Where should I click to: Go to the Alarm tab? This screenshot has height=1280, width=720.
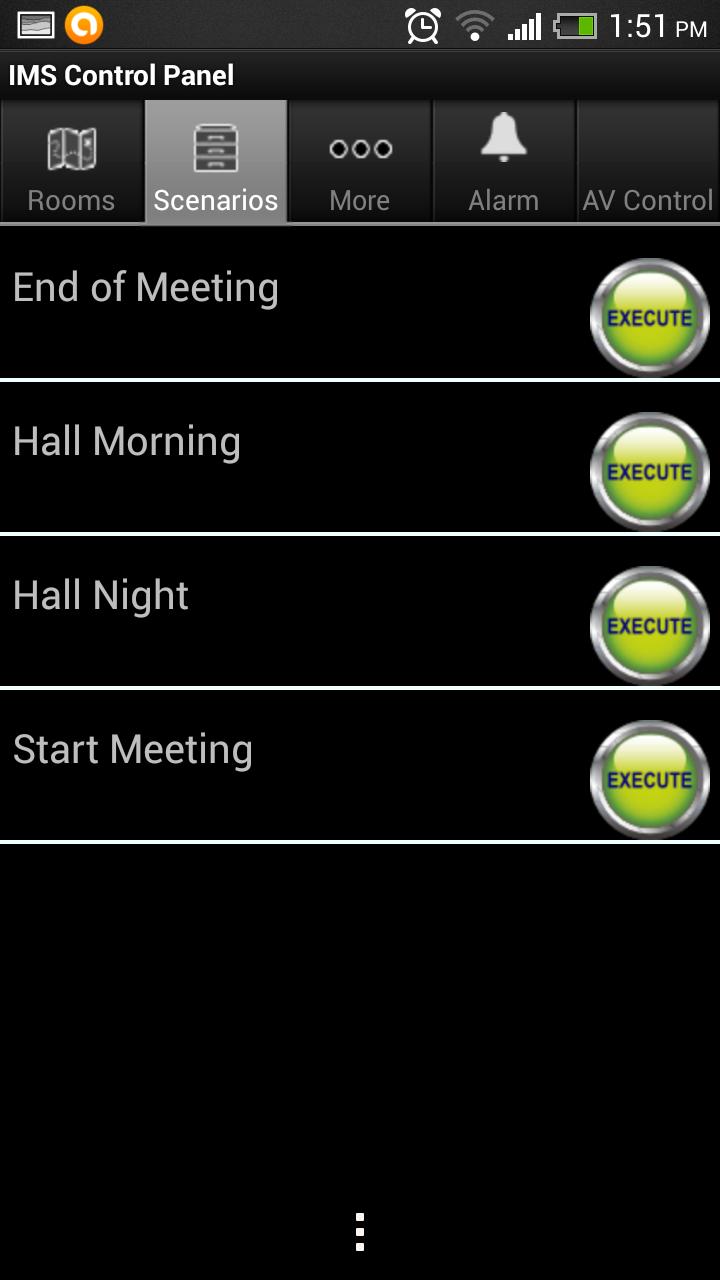point(504,162)
